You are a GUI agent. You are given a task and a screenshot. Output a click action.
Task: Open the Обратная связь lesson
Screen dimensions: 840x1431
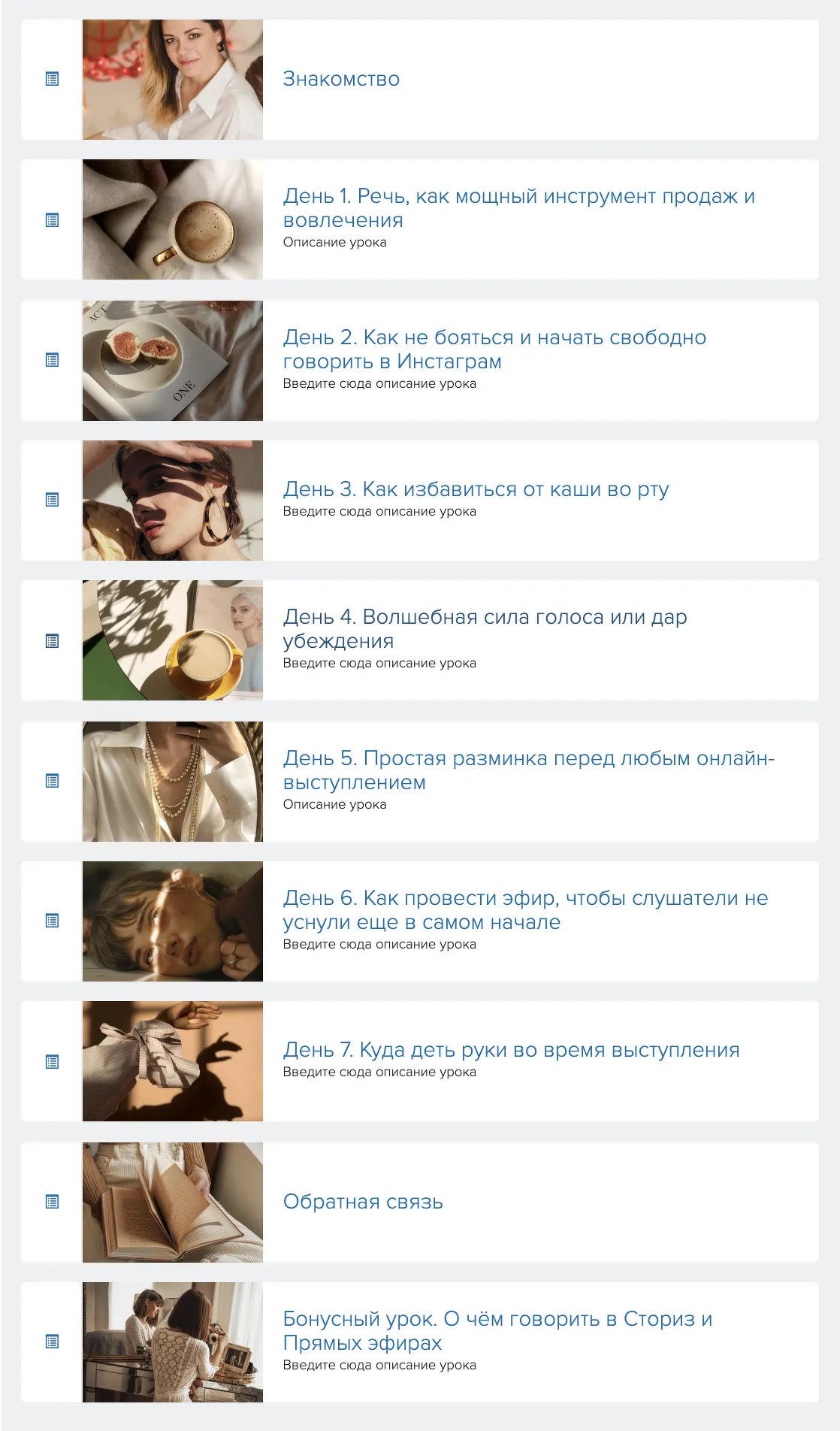(363, 1202)
